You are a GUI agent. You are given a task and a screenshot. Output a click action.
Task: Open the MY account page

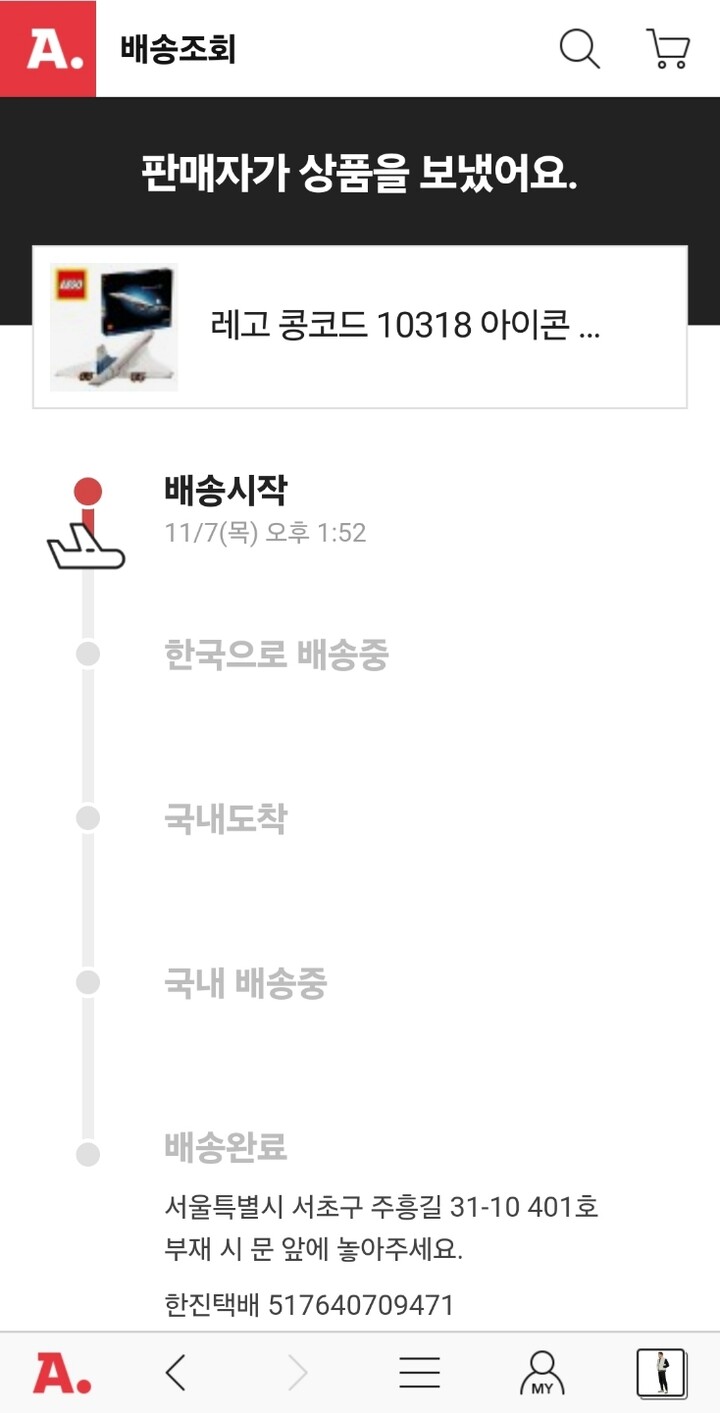[x=540, y=1373]
